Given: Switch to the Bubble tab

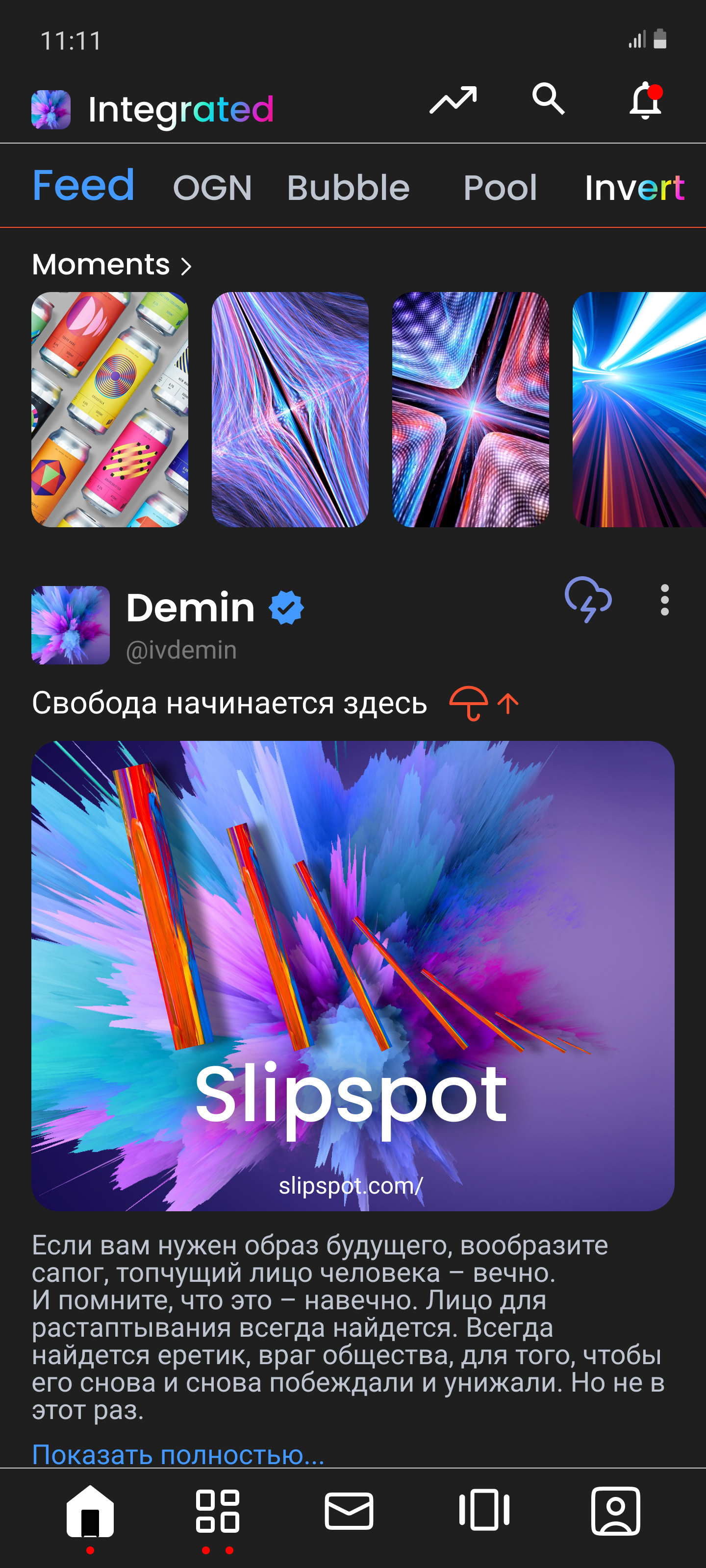Looking at the screenshot, I should 348,187.
